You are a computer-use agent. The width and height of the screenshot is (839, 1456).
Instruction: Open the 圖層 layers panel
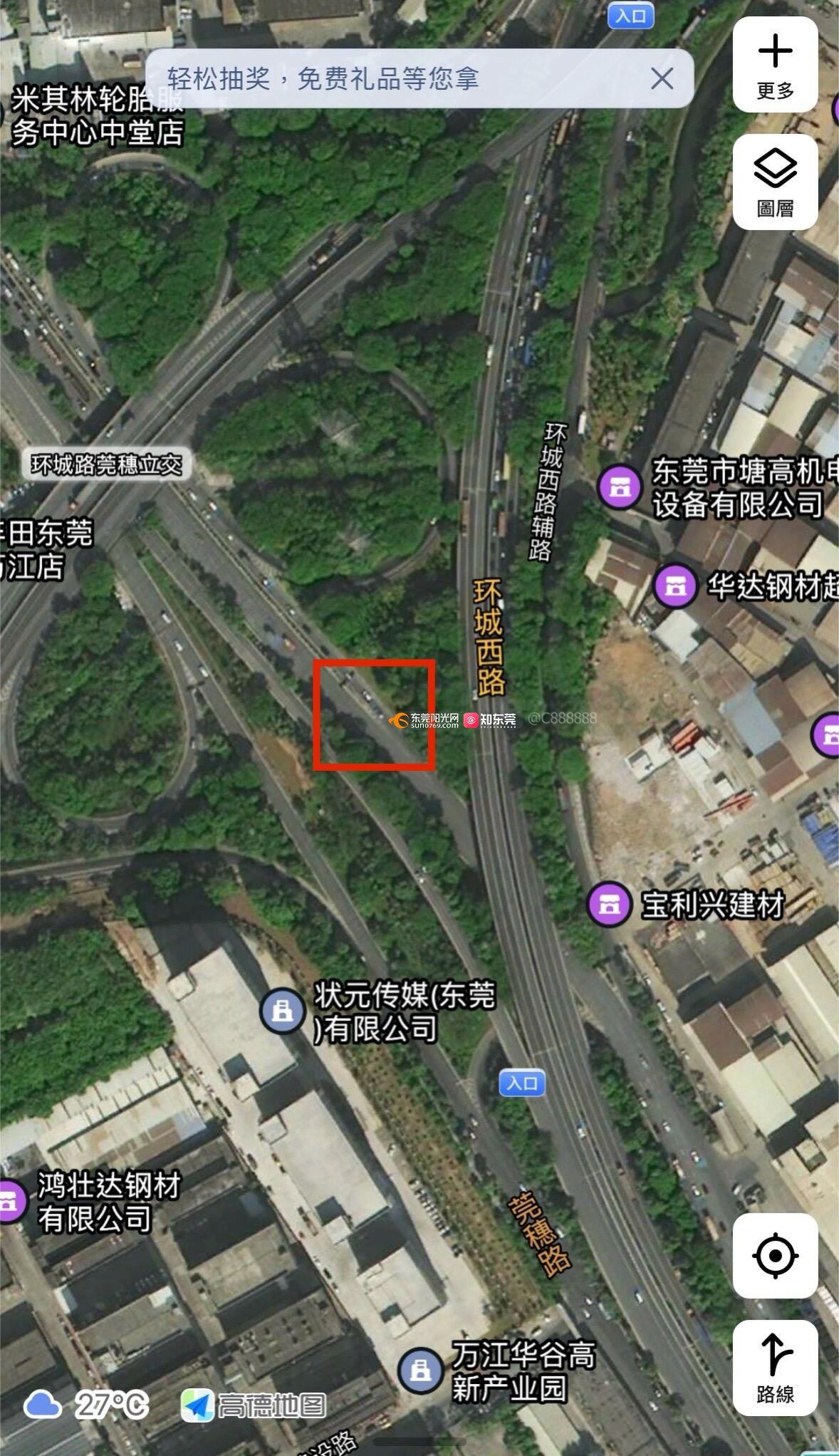click(x=775, y=182)
